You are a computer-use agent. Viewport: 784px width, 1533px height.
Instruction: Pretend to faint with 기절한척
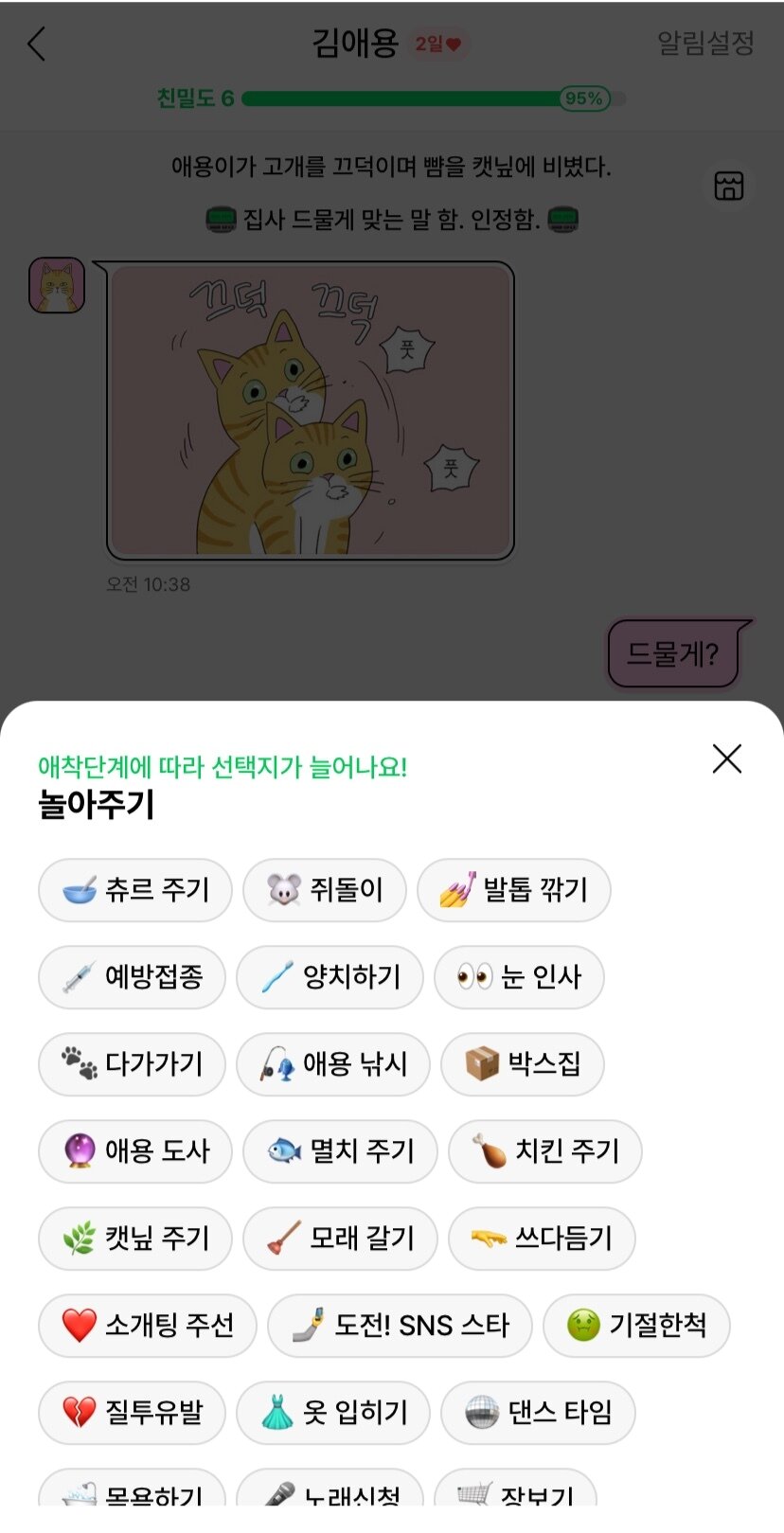(636, 1326)
